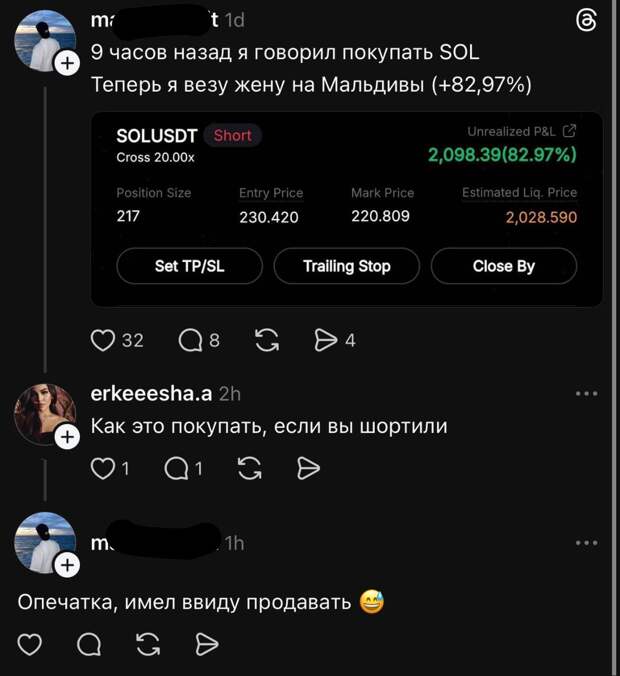
Task: Like erkeeesha.a's reply
Action: point(103,468)
